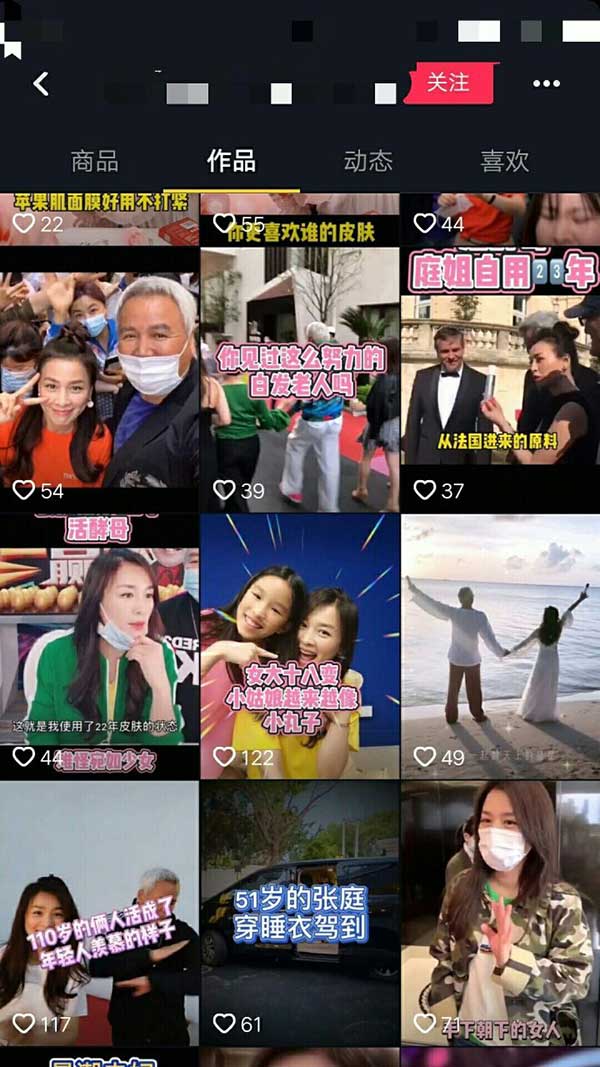Open the 苹果肌面膜好用不打紧 video

tap(99, 218)
